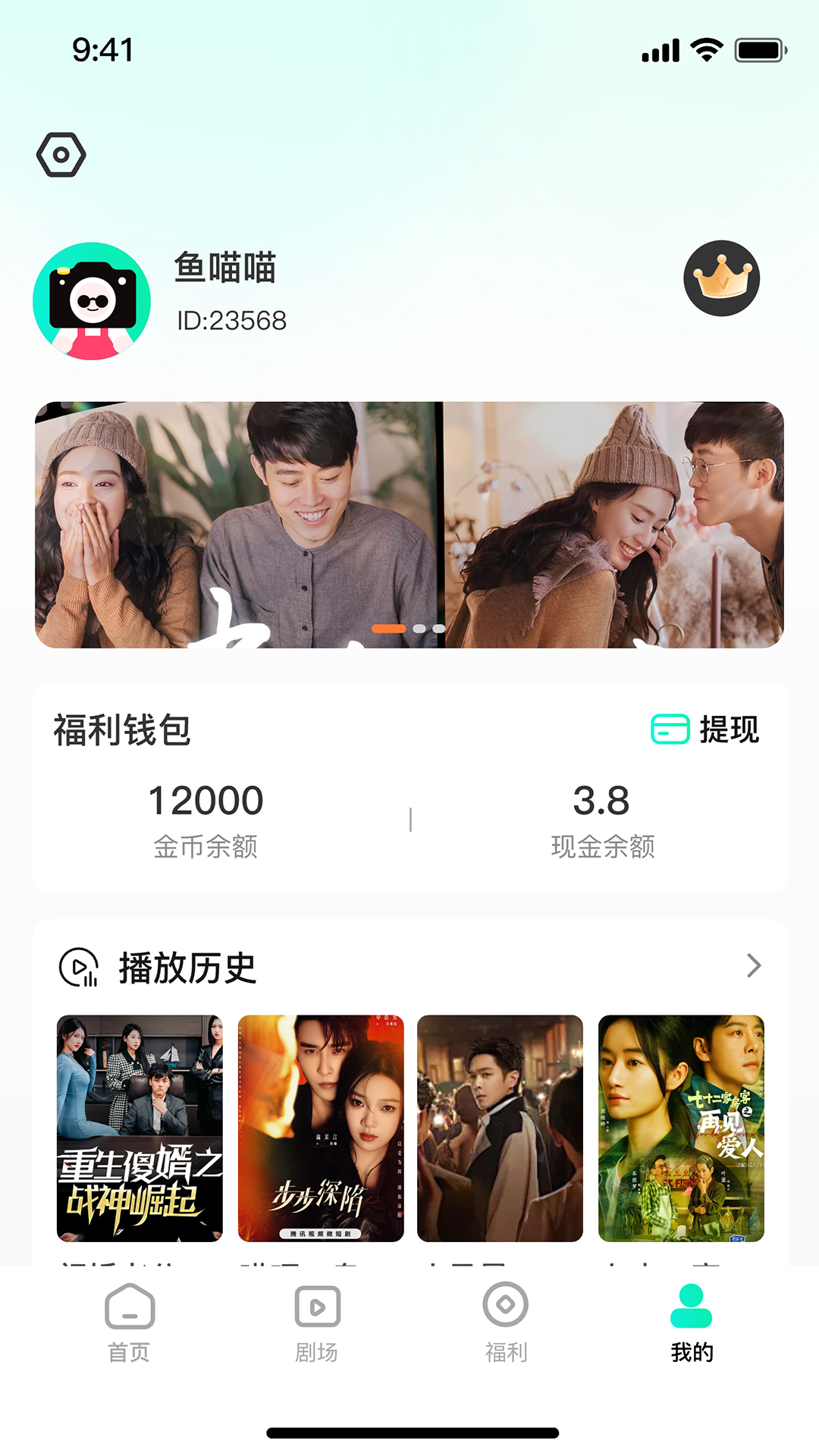
Task: Tap the VIP crown icon
Action: [722, 278]
